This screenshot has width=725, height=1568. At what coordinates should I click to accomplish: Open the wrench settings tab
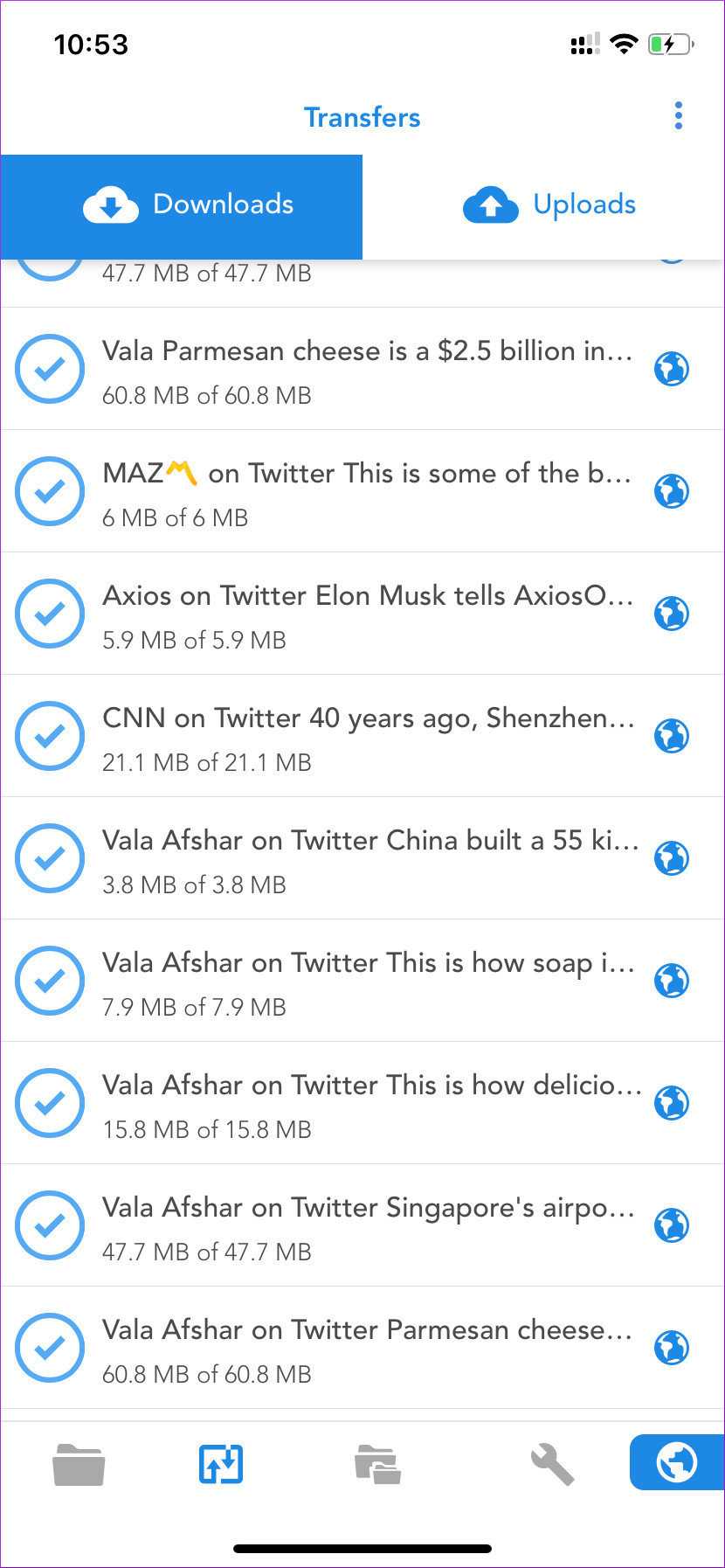tap(552, 1464)
